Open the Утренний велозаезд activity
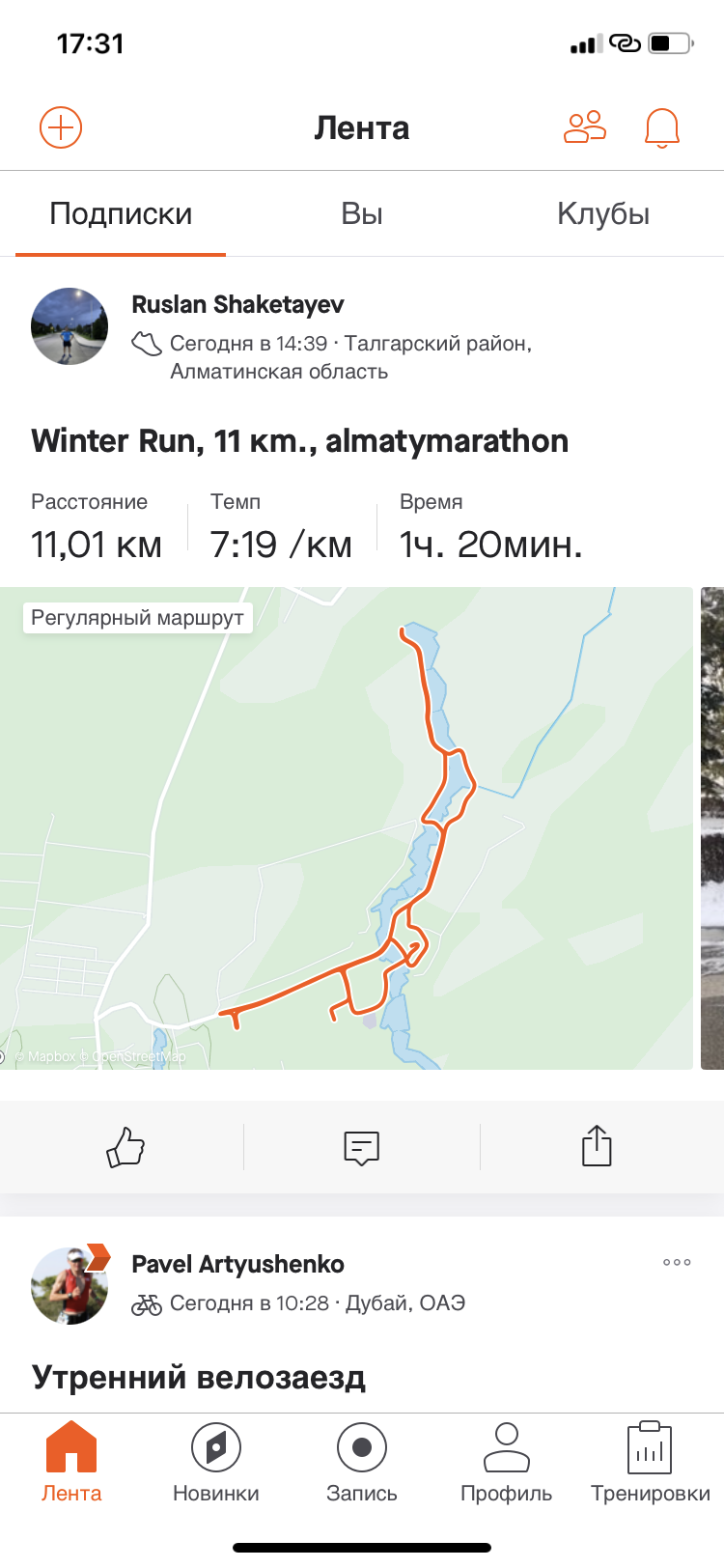 (x=199, y=1378)
